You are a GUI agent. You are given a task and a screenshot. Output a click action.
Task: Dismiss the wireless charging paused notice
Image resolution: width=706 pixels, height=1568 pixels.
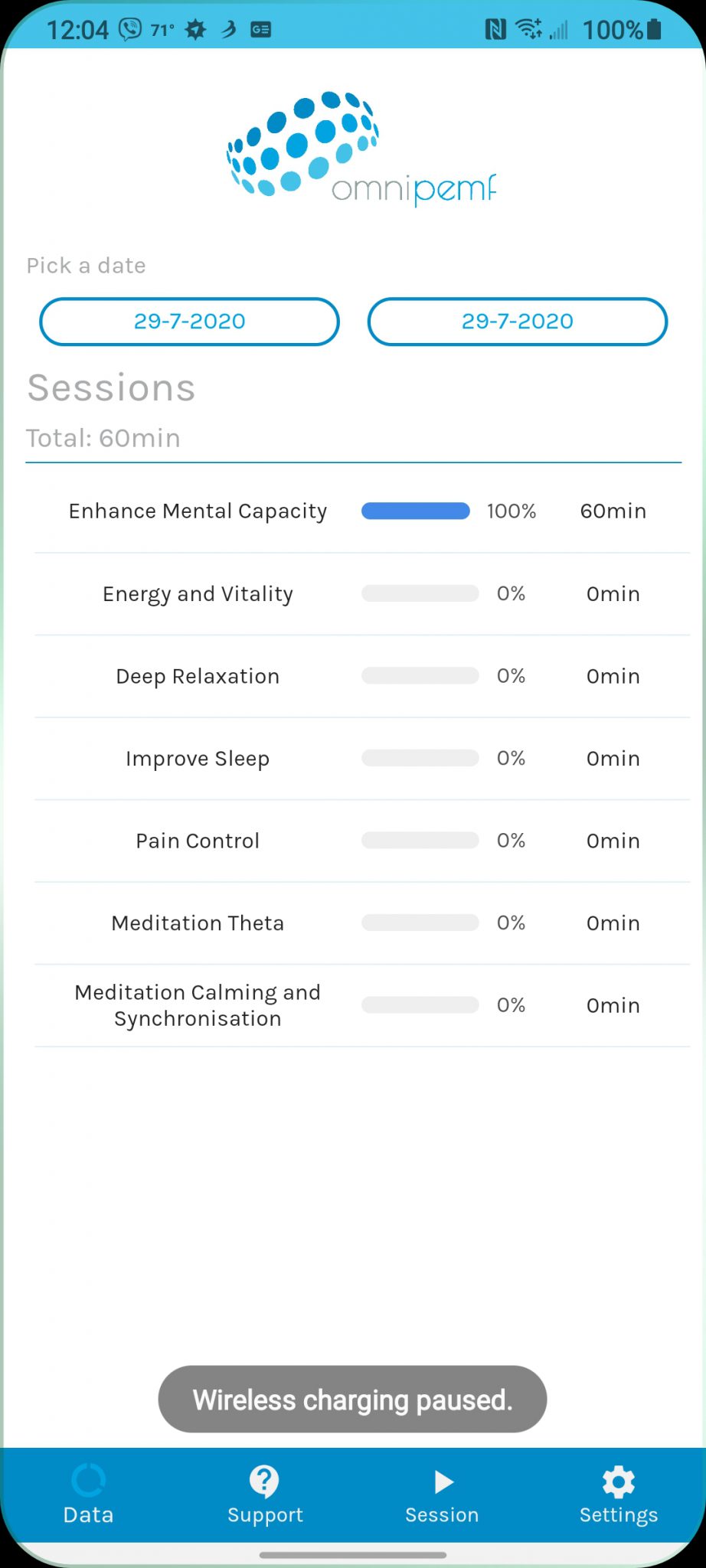352,1400
